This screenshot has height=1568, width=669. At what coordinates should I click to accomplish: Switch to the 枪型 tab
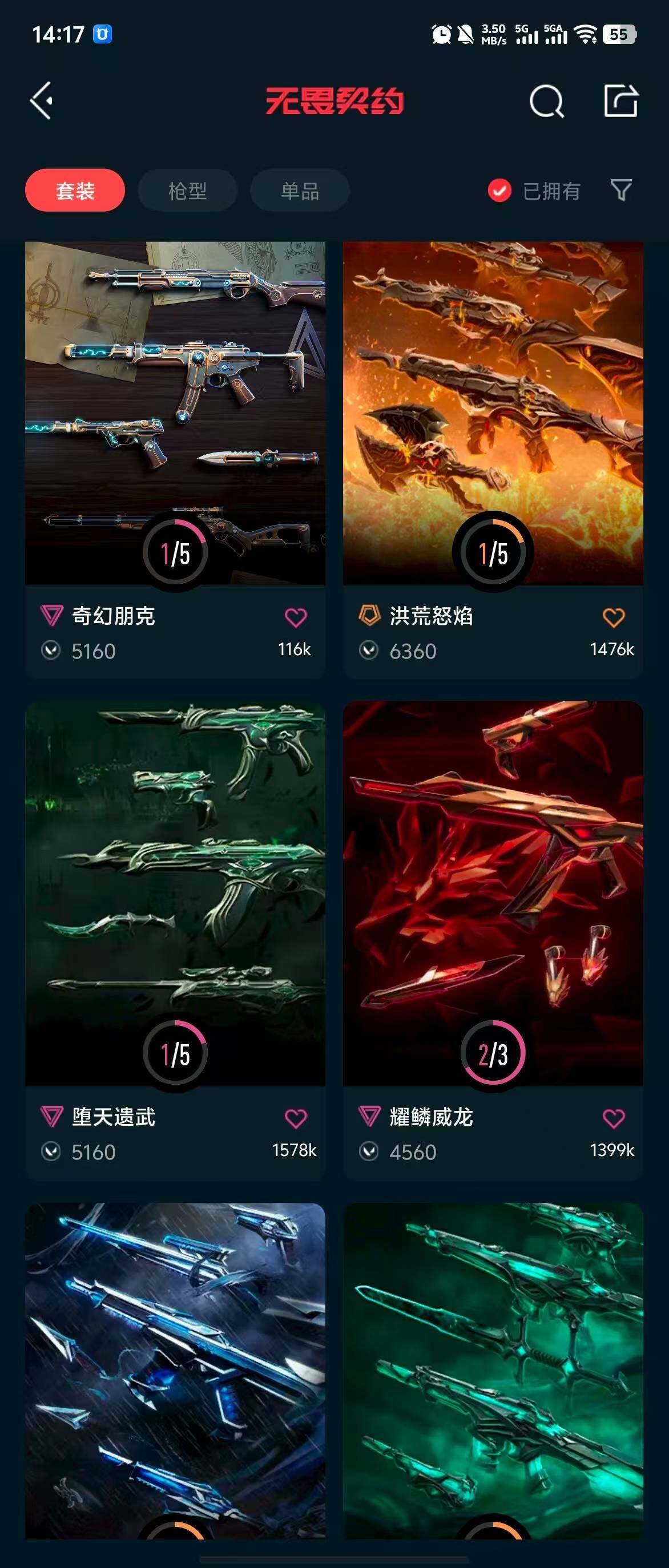pos(187,191)
